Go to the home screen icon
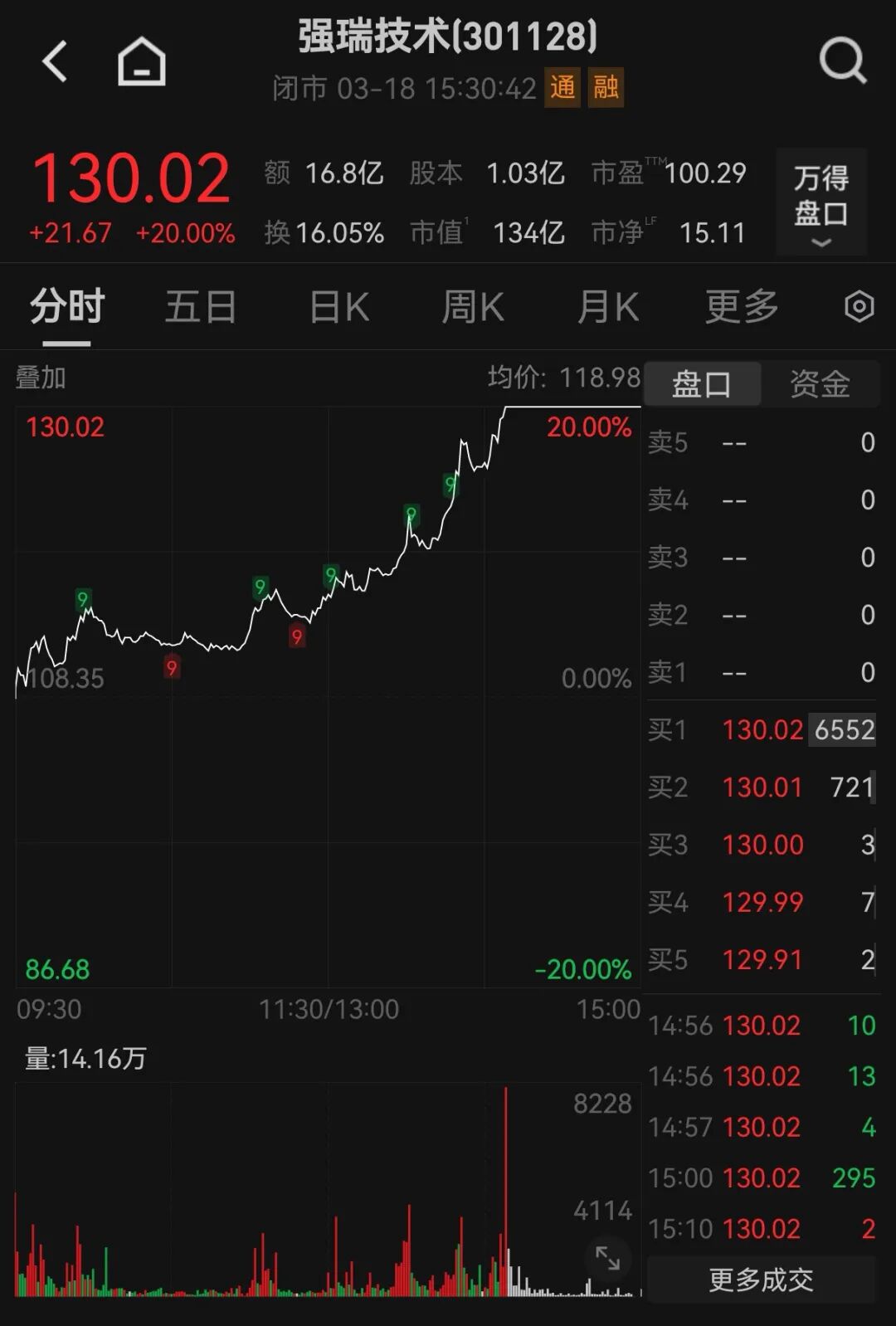896x1326 pixels. 140,61
